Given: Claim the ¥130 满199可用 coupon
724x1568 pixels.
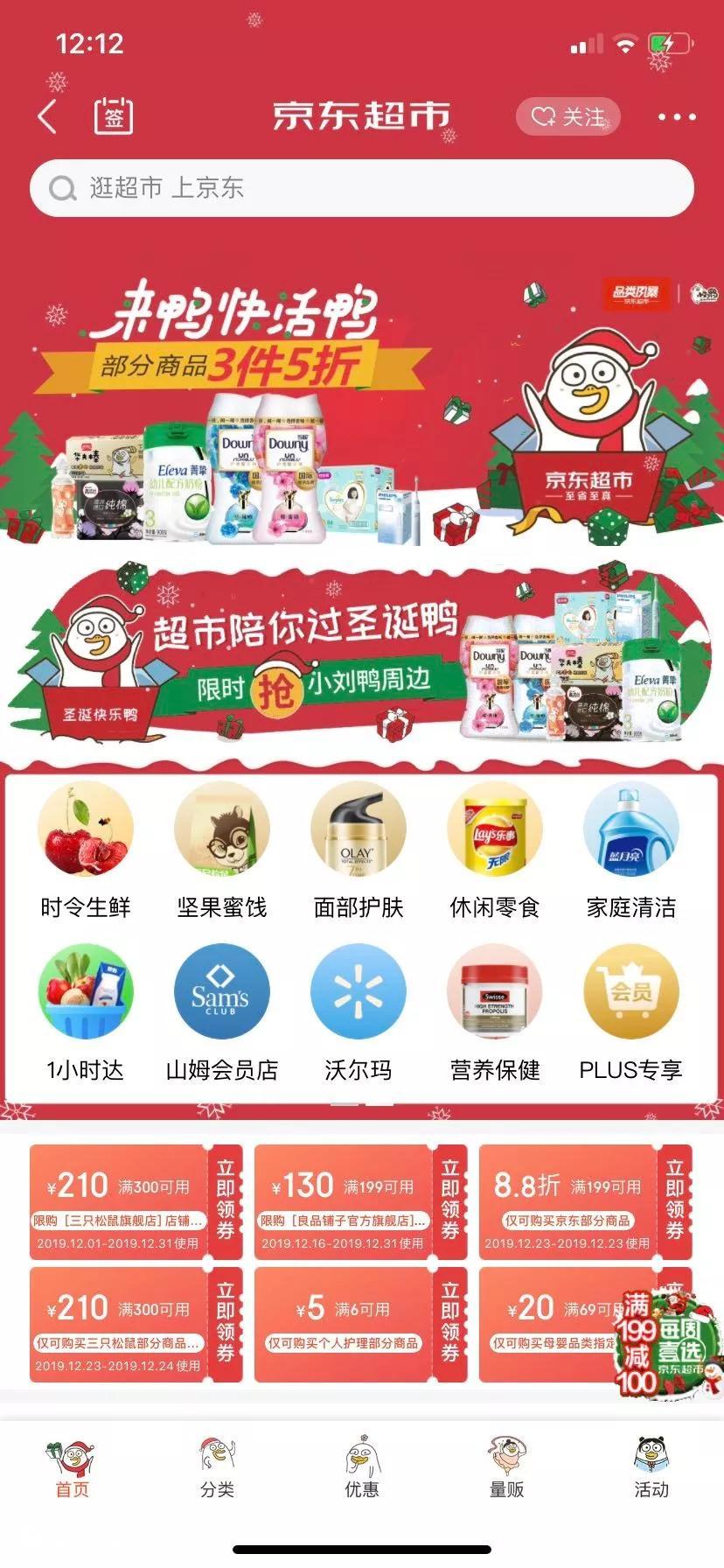Looking at the screenshot, I should click(x=361, y=1202).
